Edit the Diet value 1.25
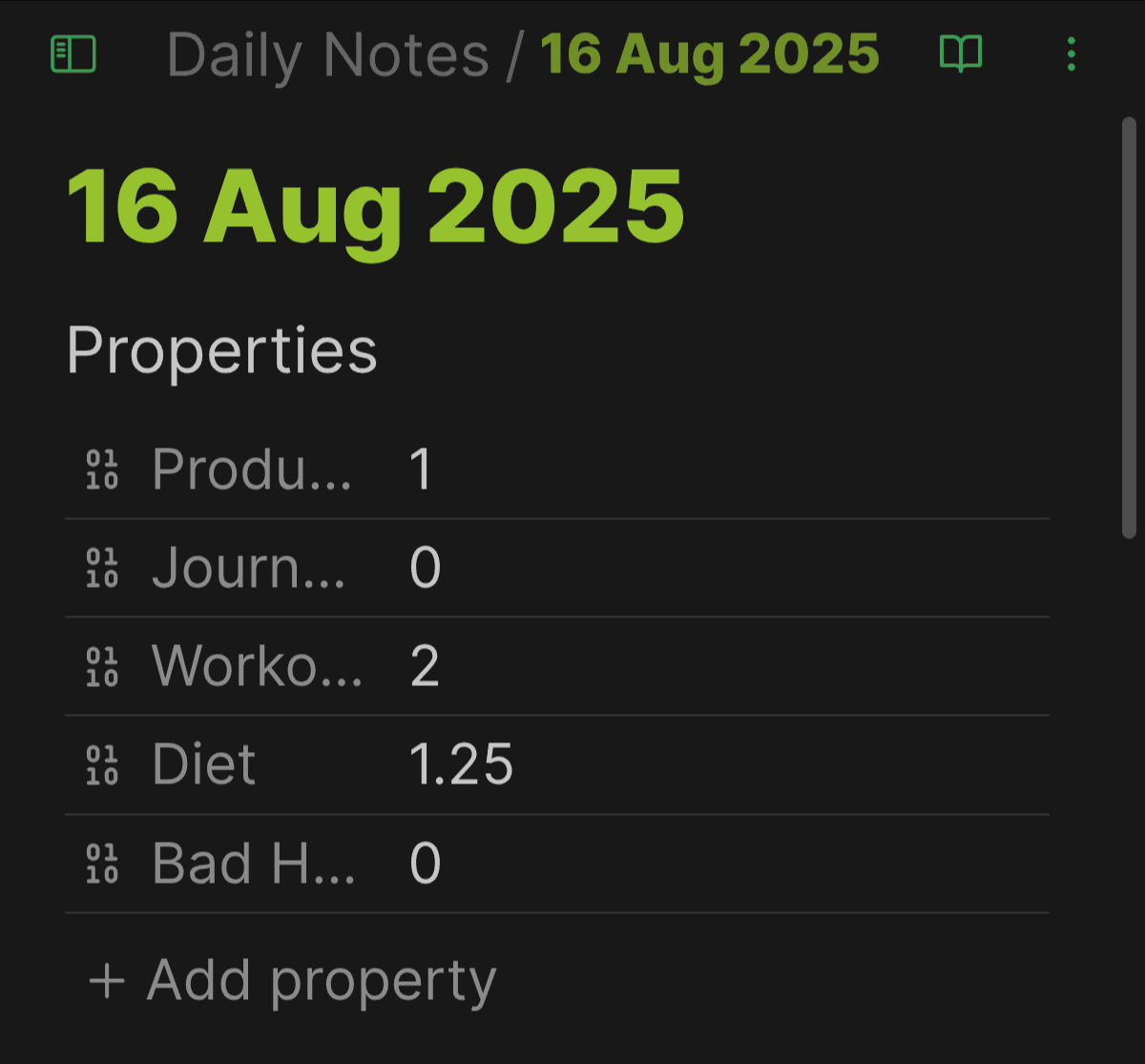 coord(461,765)
